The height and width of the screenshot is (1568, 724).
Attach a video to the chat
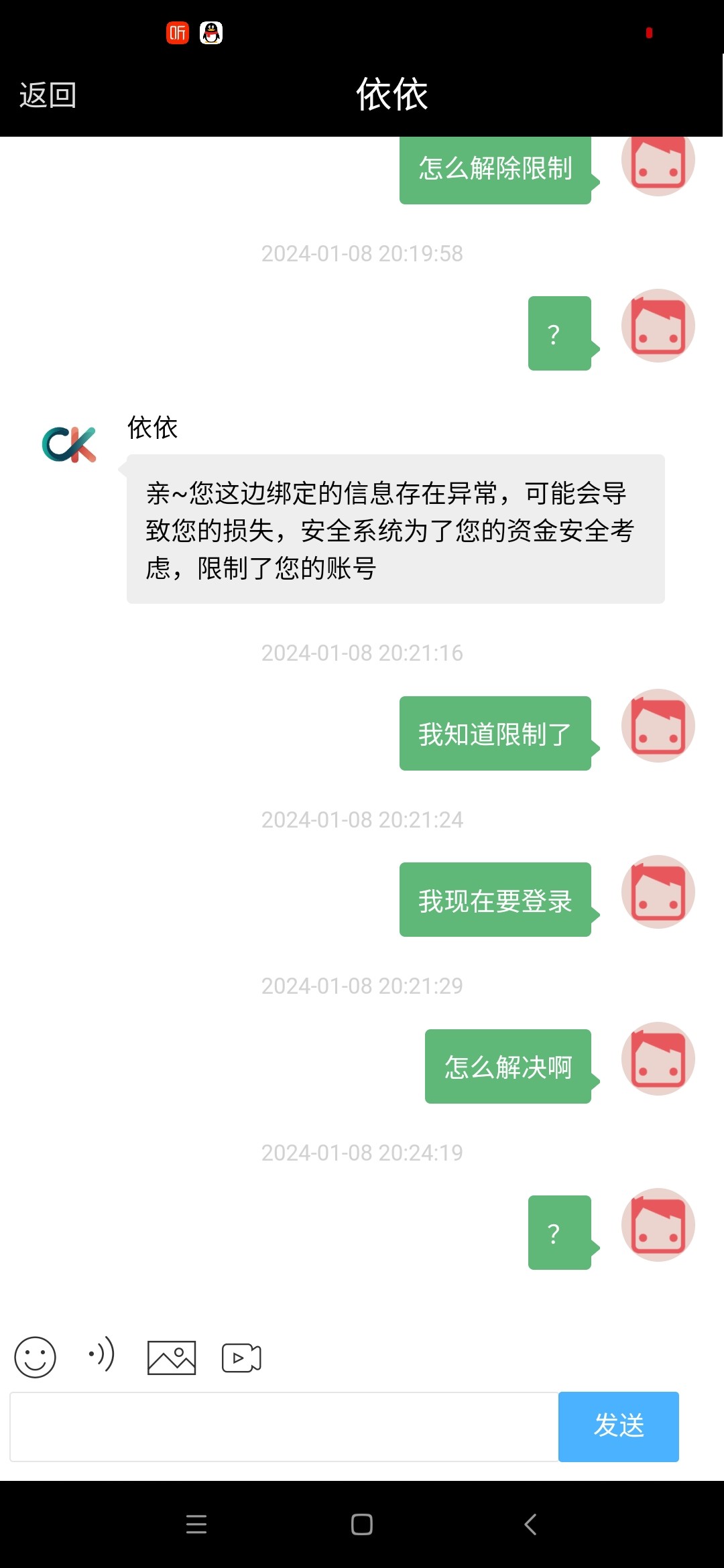tap(241, 1358)
